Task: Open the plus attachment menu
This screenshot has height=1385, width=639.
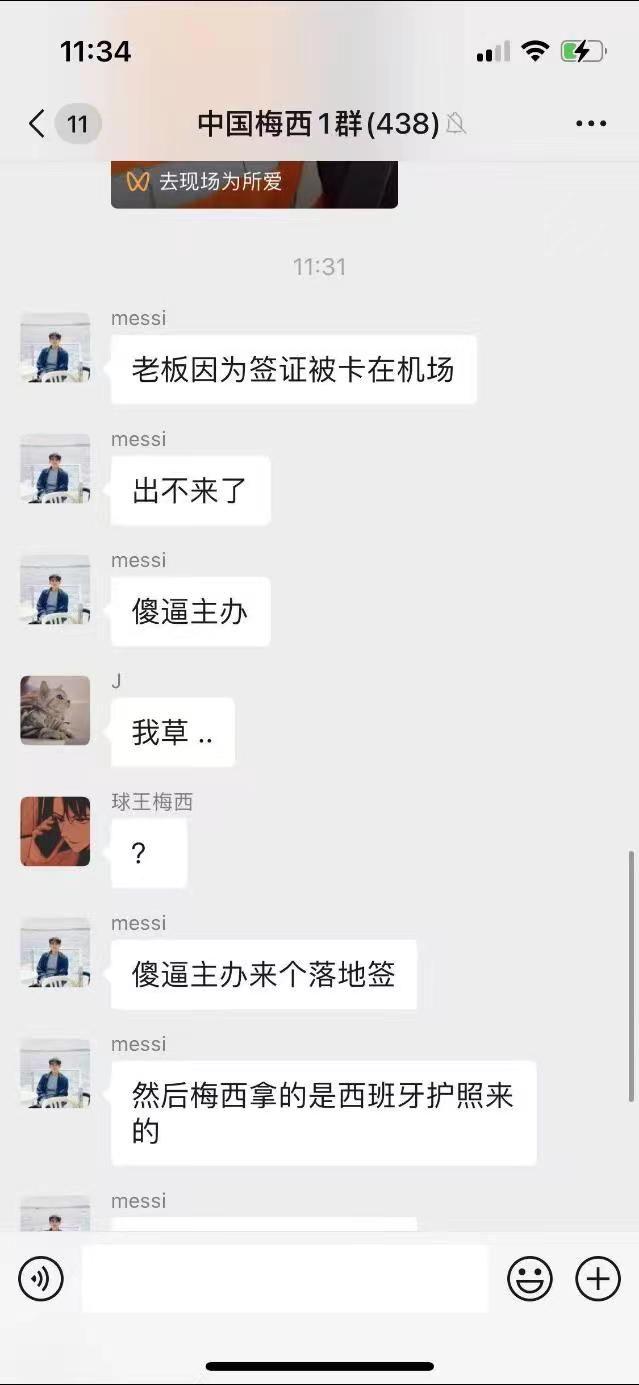Action: point(598,1279)
